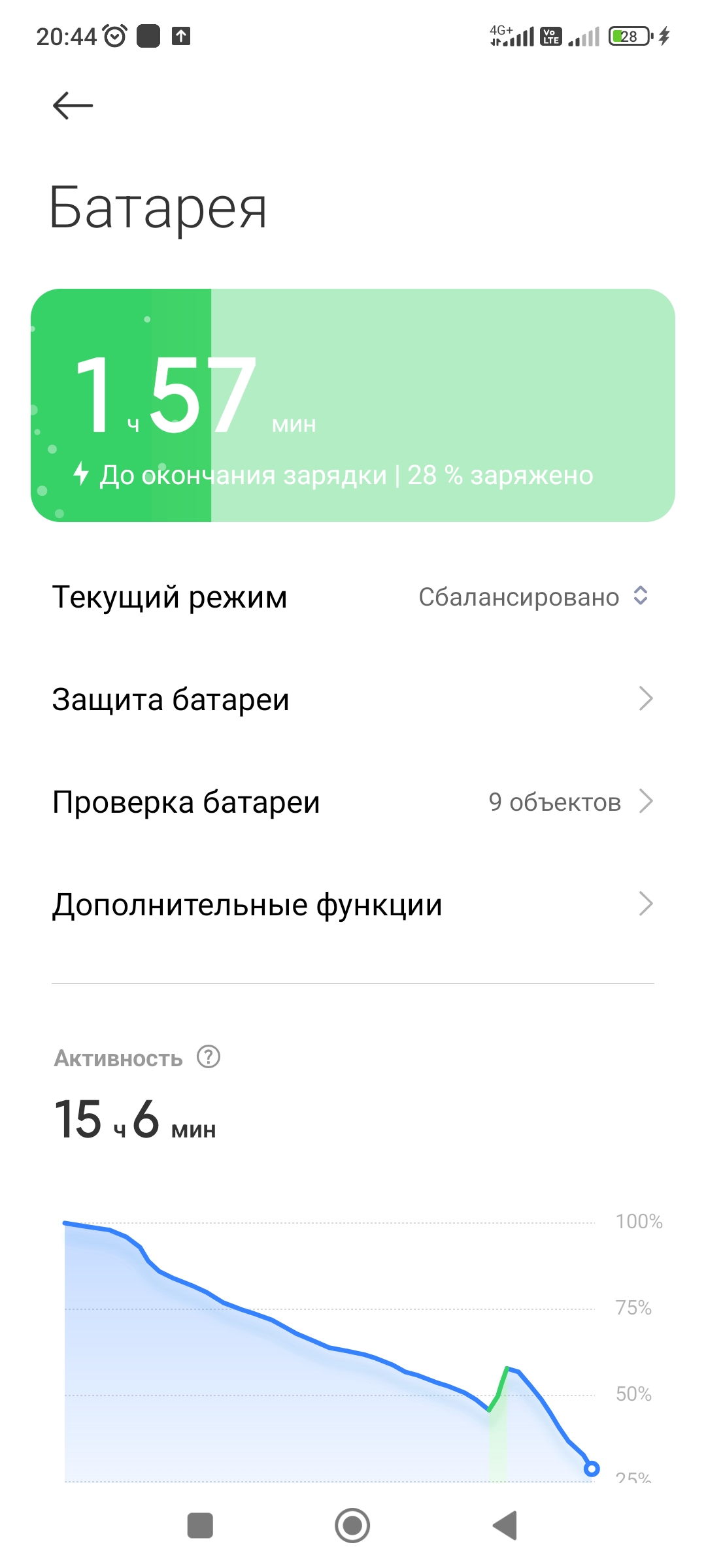Screen dimensions: 706x1568
Task: Open Дополнительные функции
Action: [x=353, y=905]
